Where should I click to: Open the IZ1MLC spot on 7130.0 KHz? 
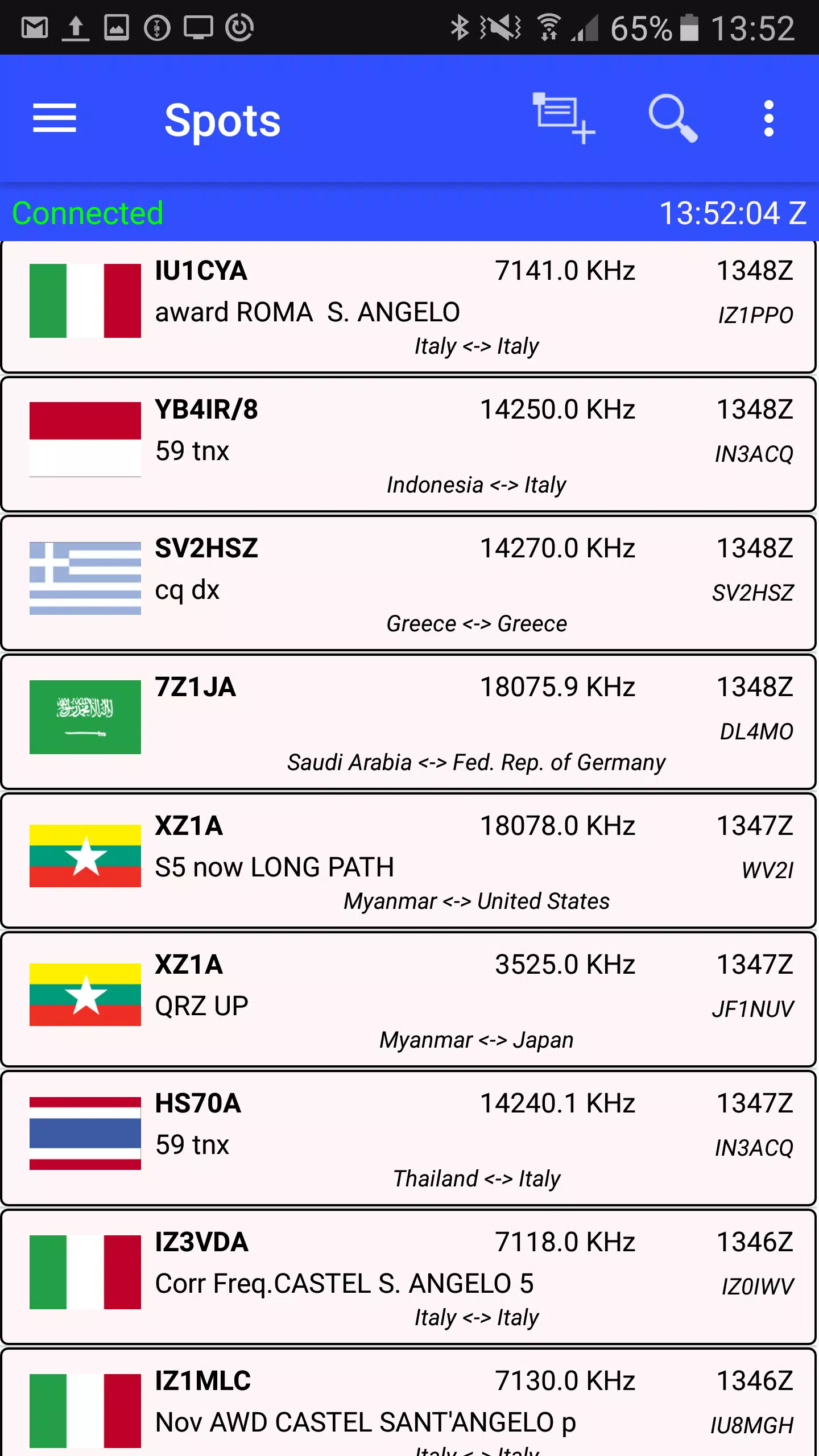pyautogui.click(x=409, y=1403)
